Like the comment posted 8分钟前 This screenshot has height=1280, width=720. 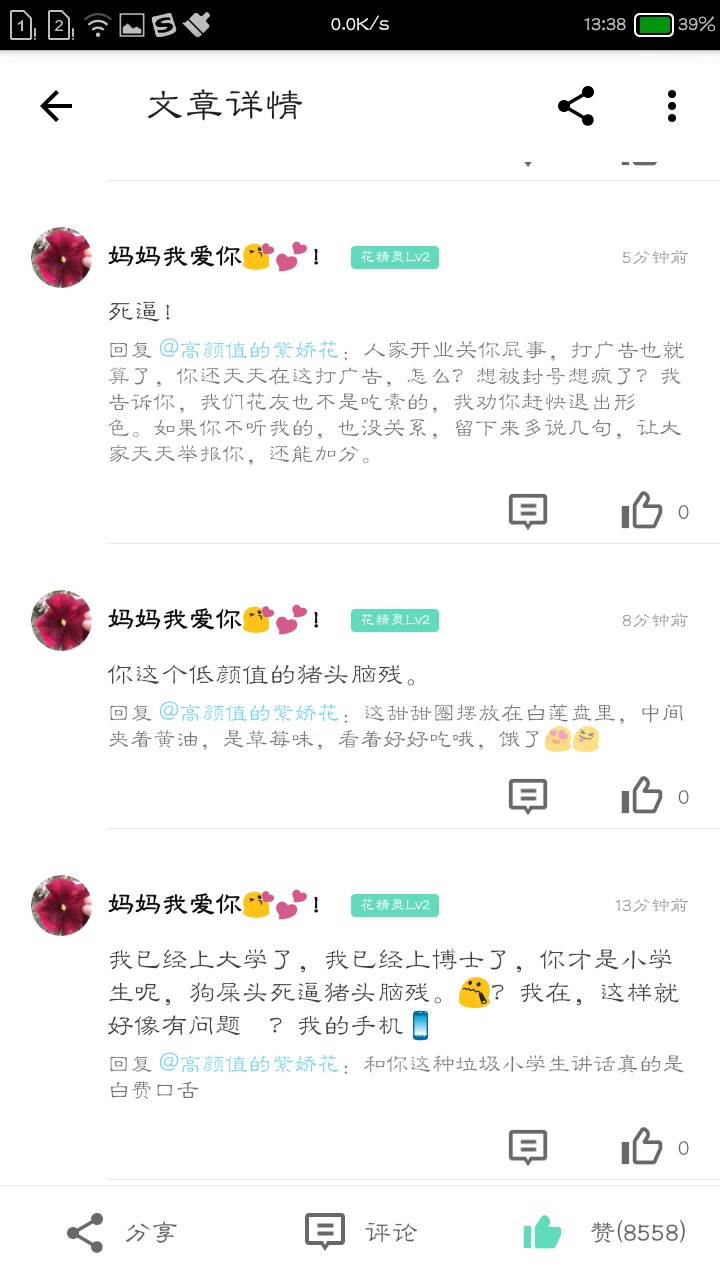pos(642,796)
